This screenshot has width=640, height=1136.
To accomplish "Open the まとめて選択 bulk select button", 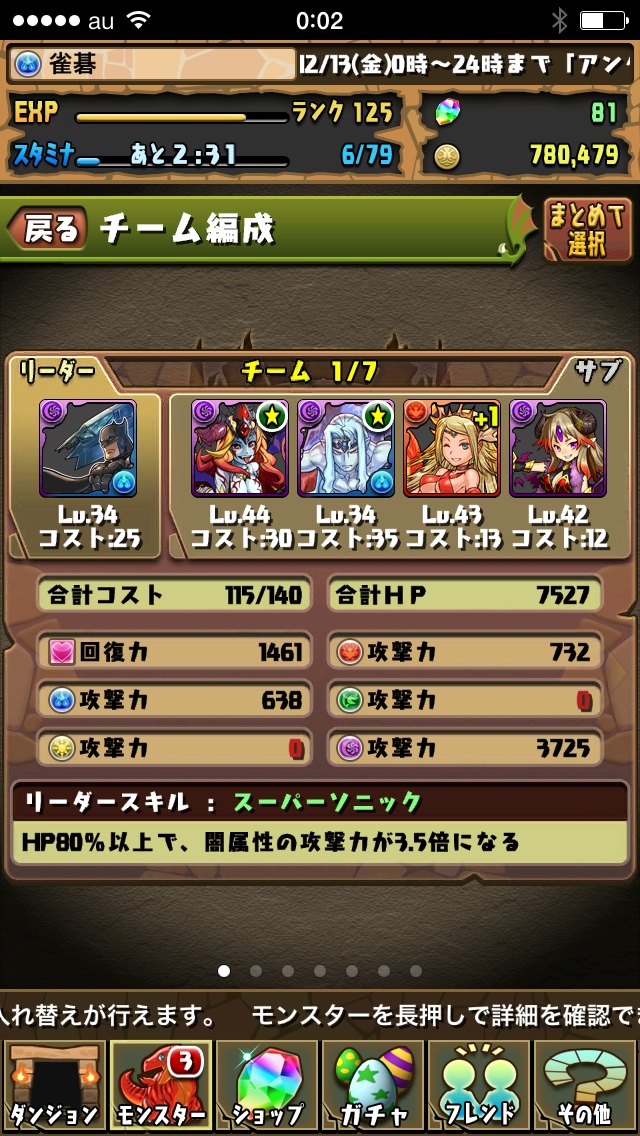I will [587, 230].
